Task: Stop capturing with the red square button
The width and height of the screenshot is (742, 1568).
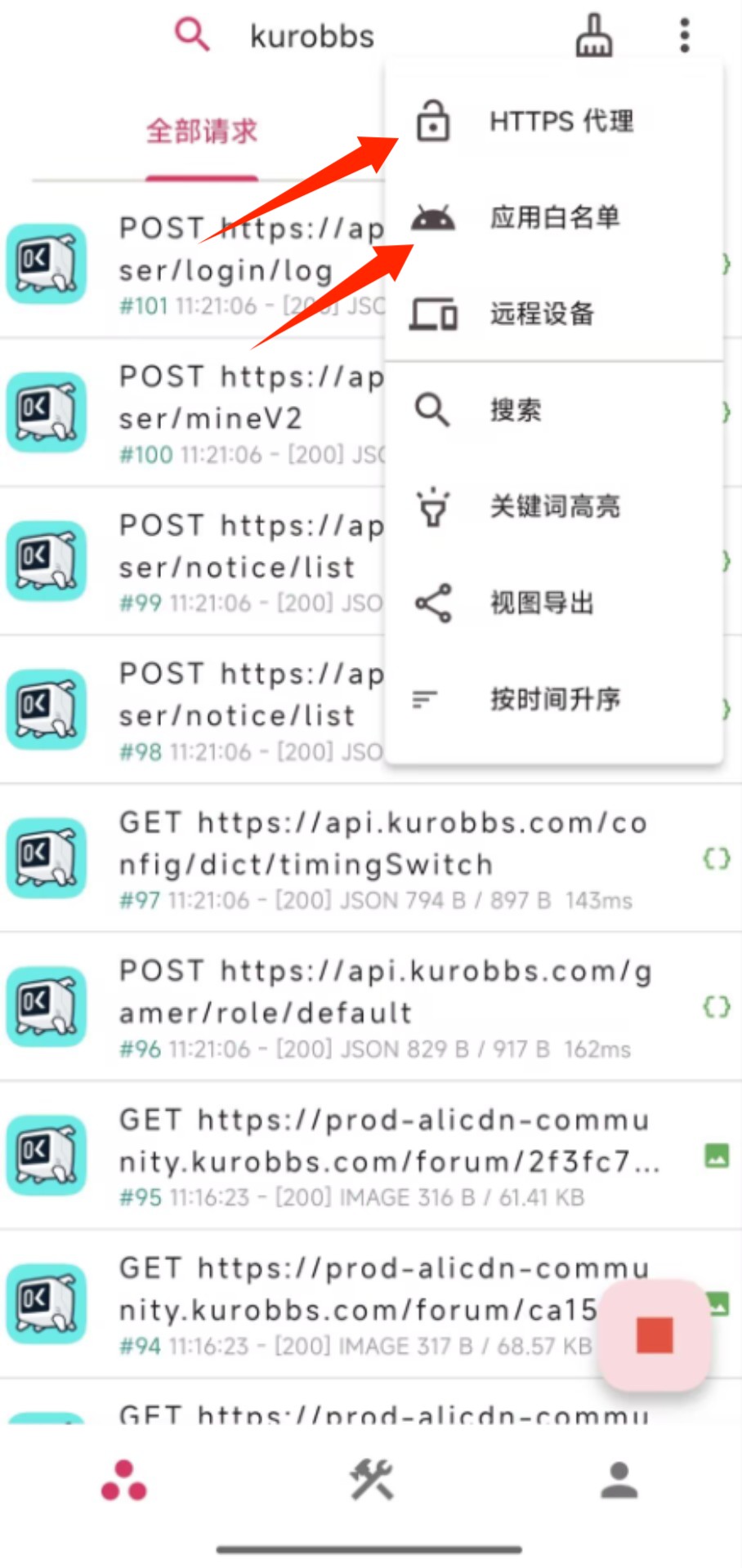Action: tap(653, 1333)
